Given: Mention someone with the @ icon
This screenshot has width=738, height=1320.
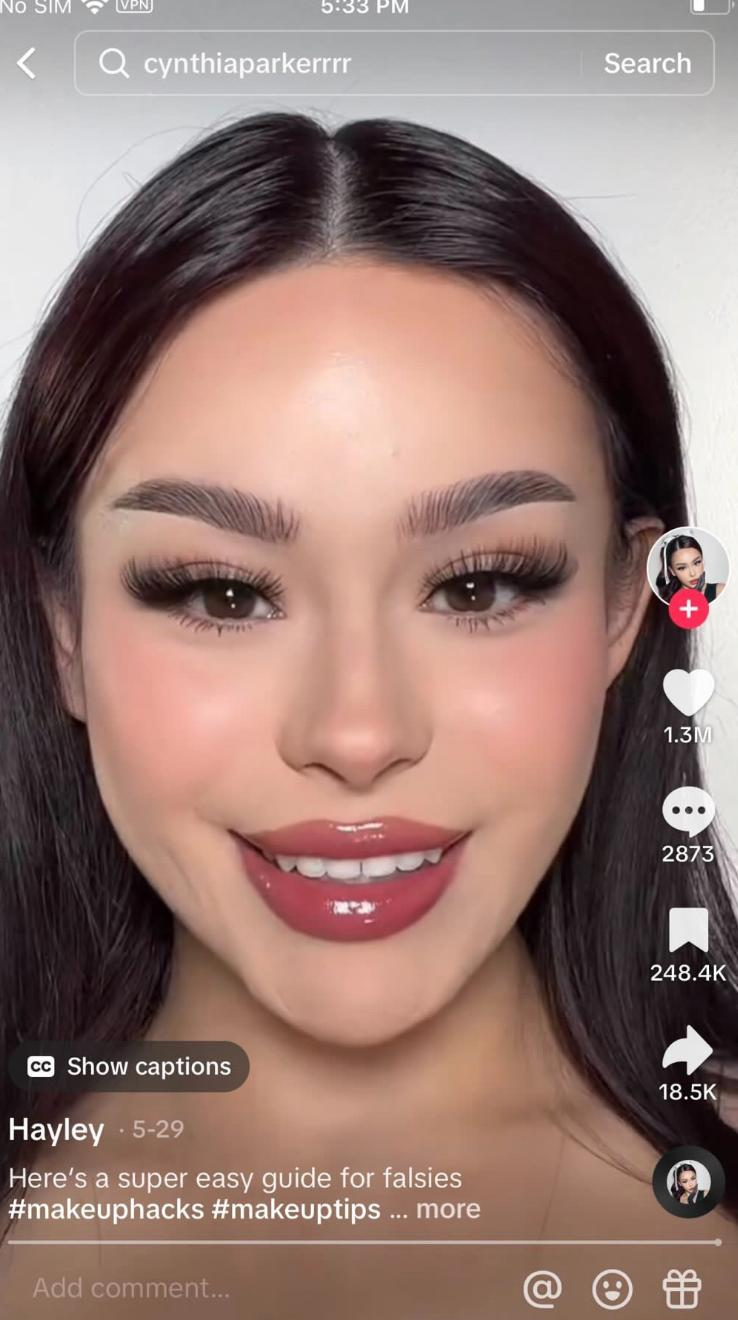Looking at the screenshot, I should (542, 1289).
